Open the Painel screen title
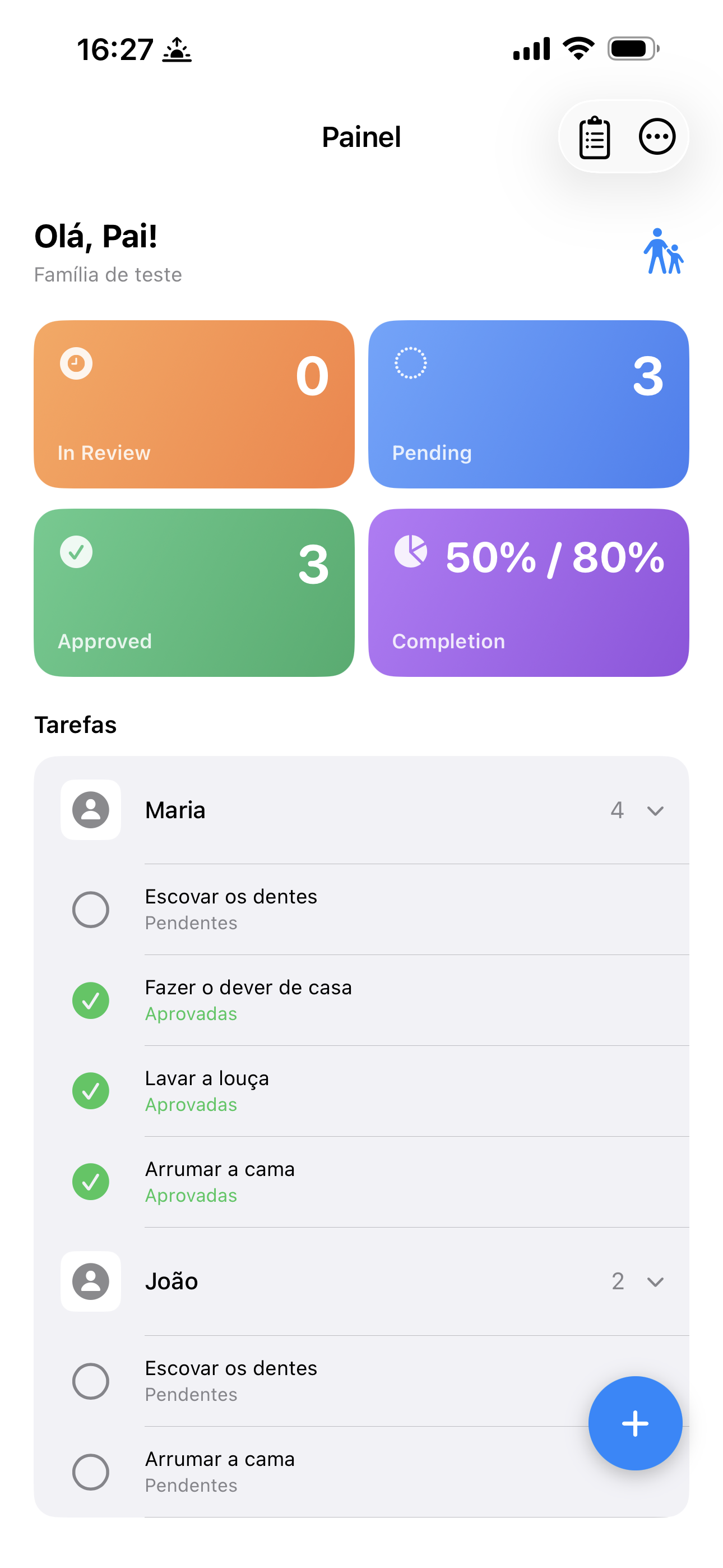This screenshot has height=1568, width=723. pos(361,137)
